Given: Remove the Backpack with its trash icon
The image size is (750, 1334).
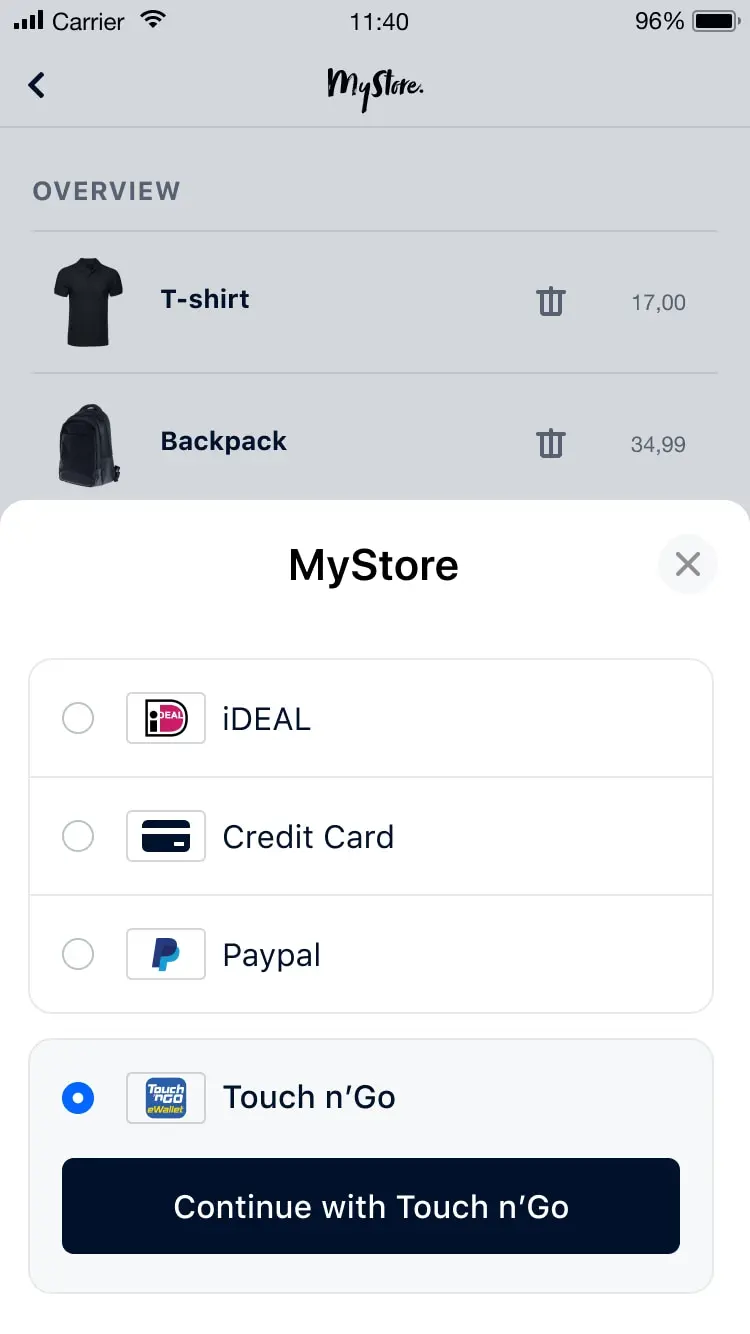Looking at the screenshot, I should coord(550,443).
